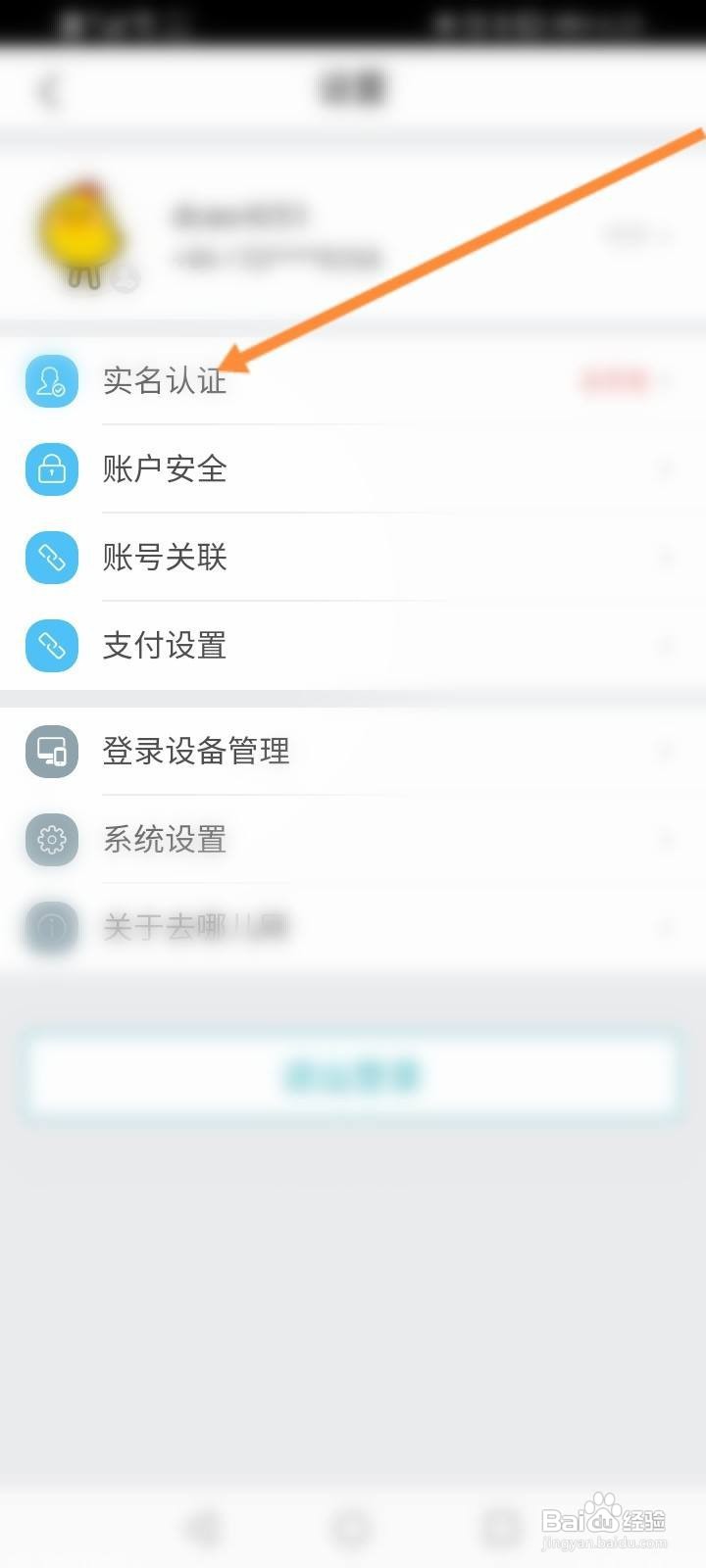Click the blue lock icon beside 账户安全
The width and height of the screenshot is (706, 1568).
pyautogui.click(x=51, y=469)
